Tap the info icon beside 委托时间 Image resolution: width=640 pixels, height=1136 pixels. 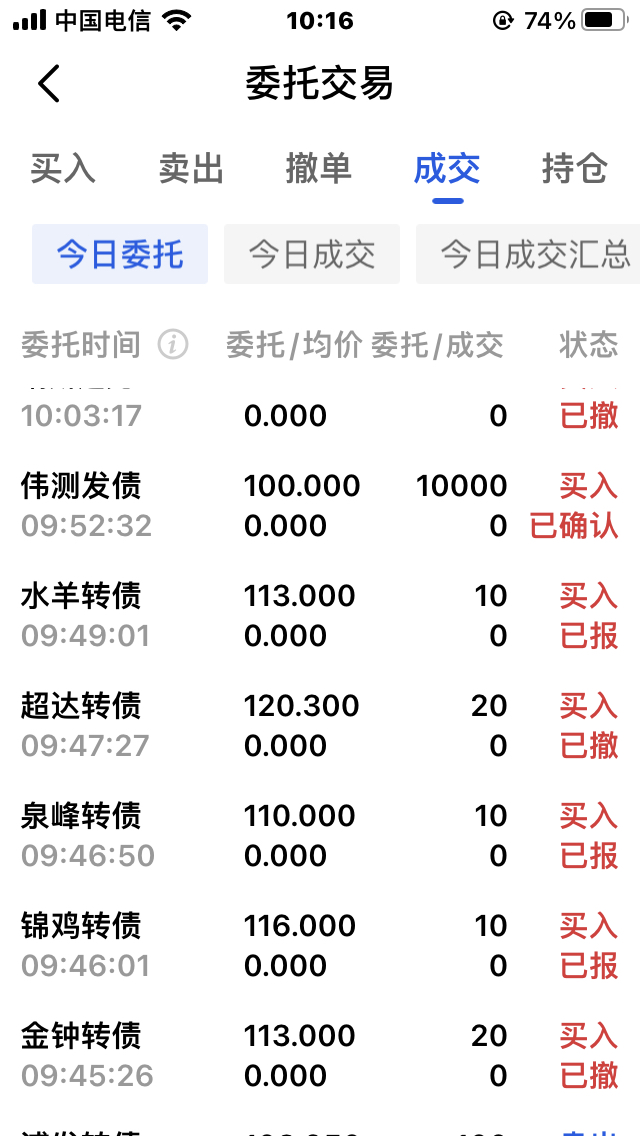[173, 345]
